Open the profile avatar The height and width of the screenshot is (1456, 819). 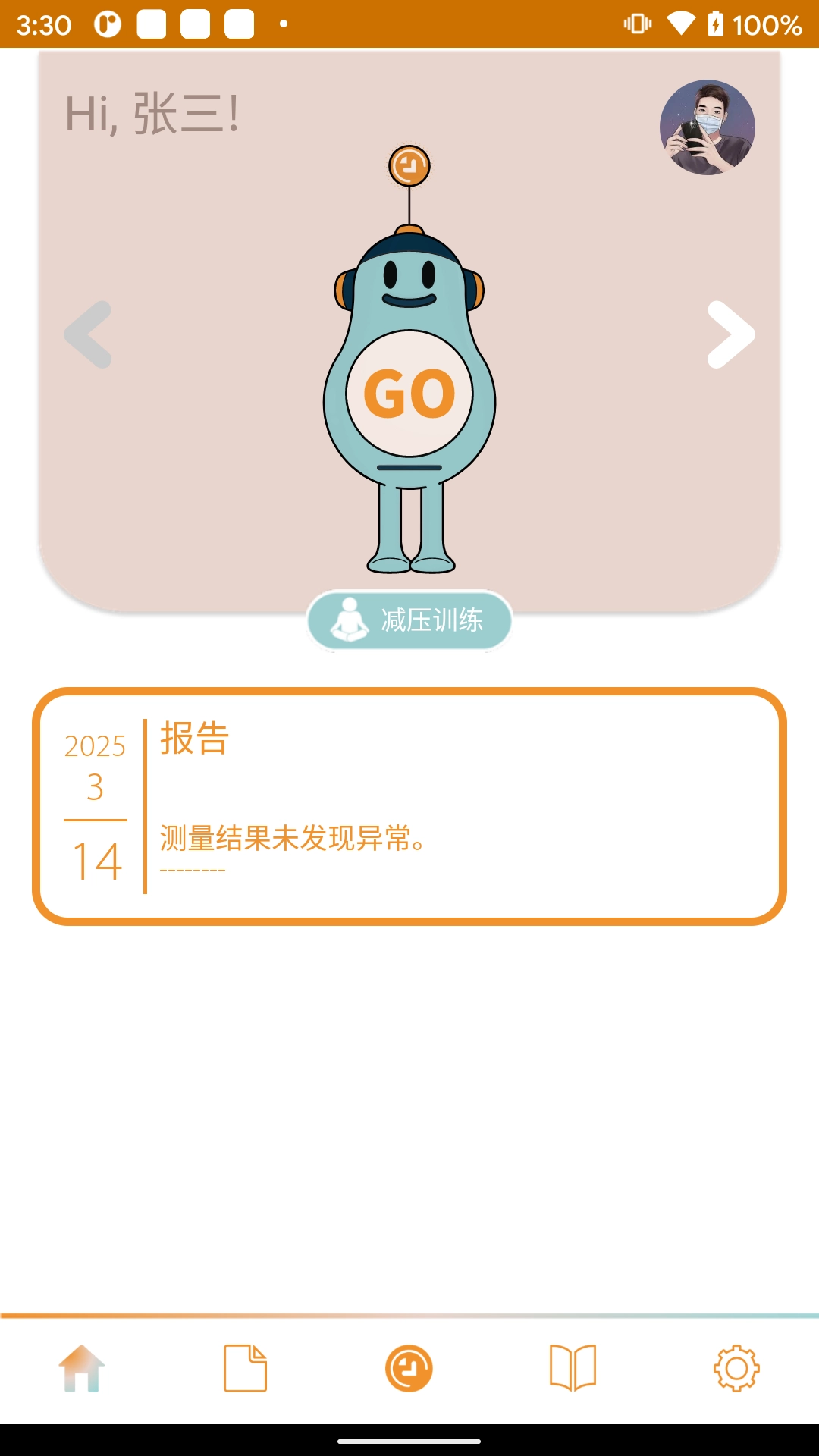tap(707, 127)
